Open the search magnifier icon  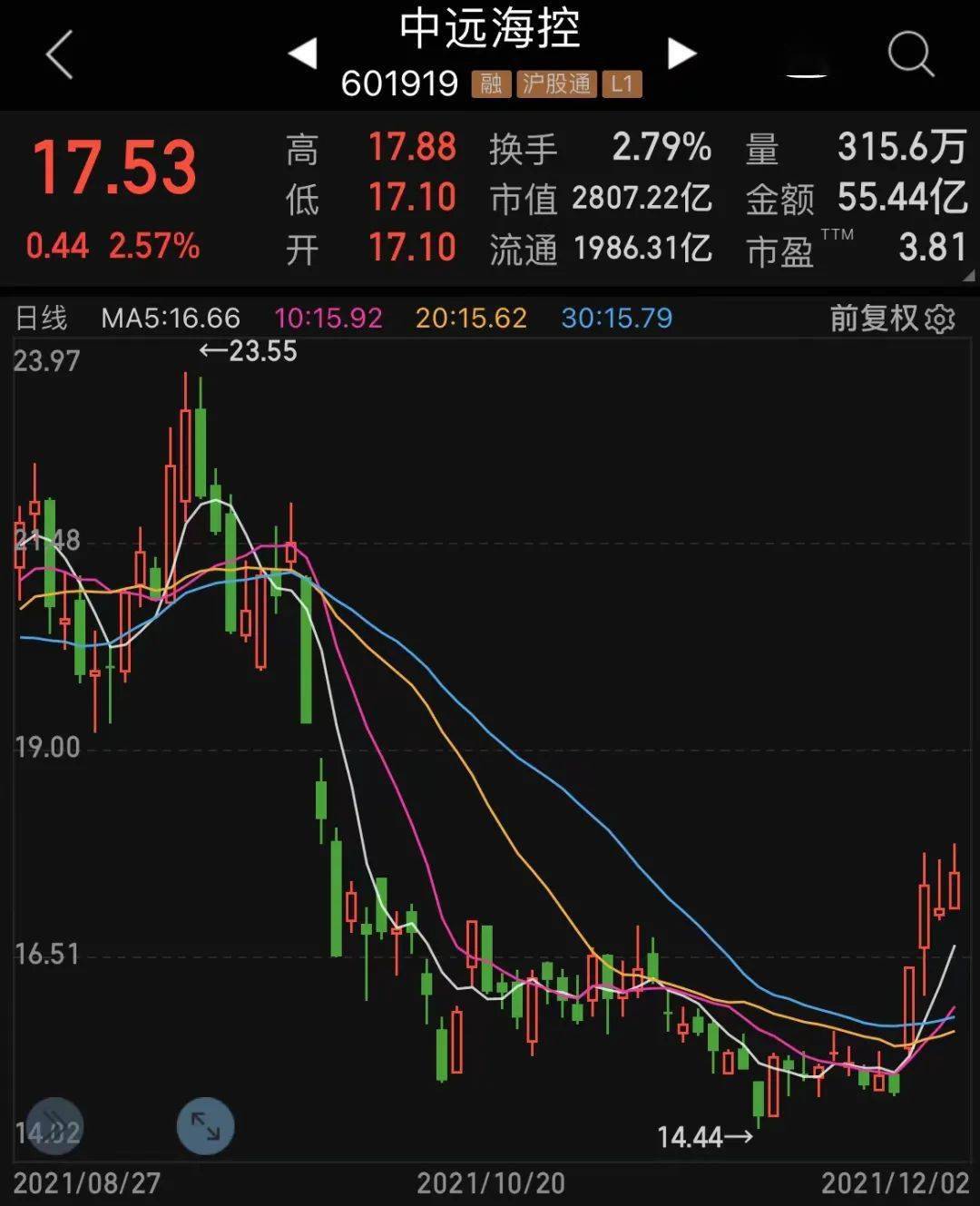tap(910, 54)
